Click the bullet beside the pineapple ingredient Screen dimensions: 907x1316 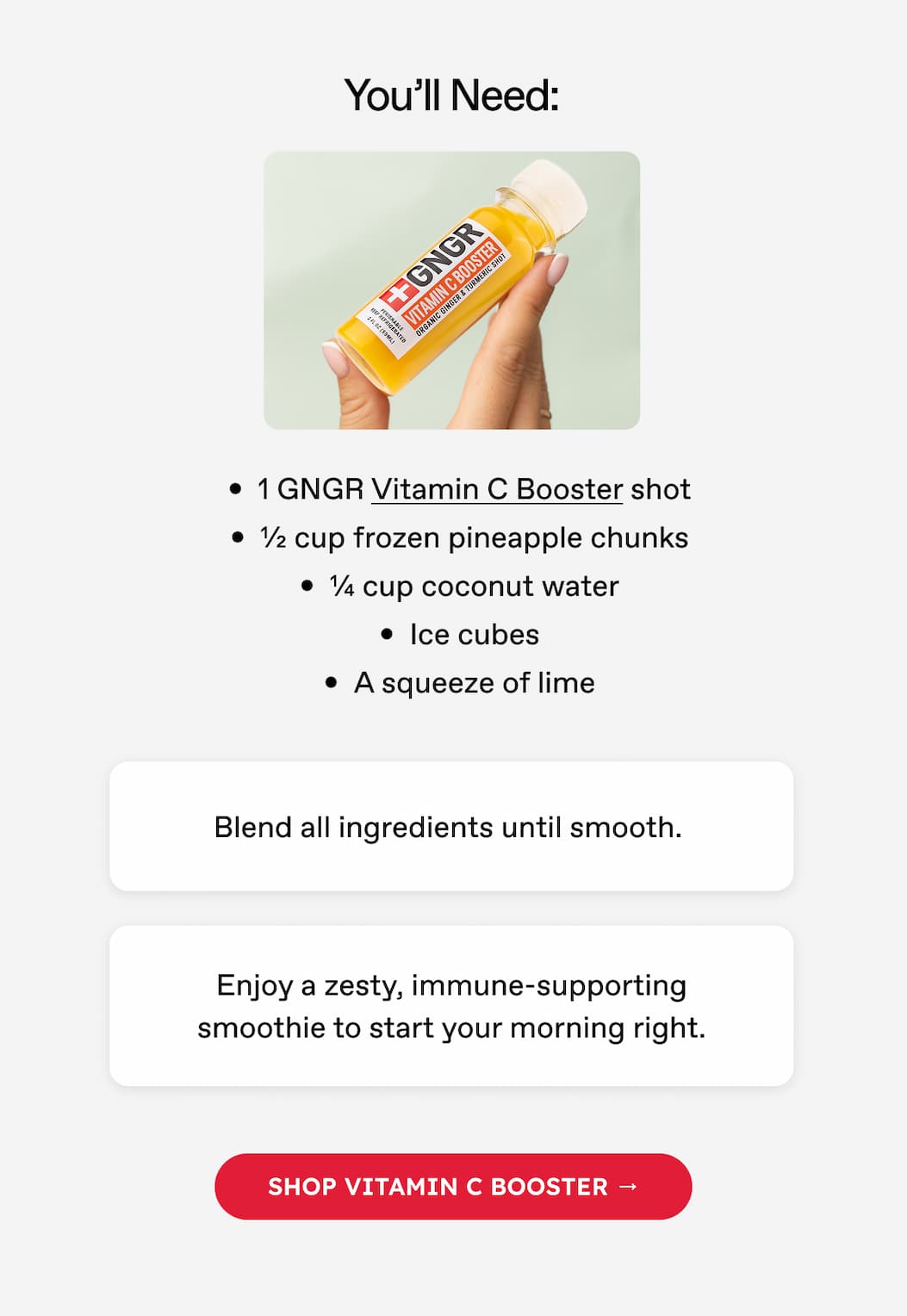pyautogui.click(x=236, y=537)
